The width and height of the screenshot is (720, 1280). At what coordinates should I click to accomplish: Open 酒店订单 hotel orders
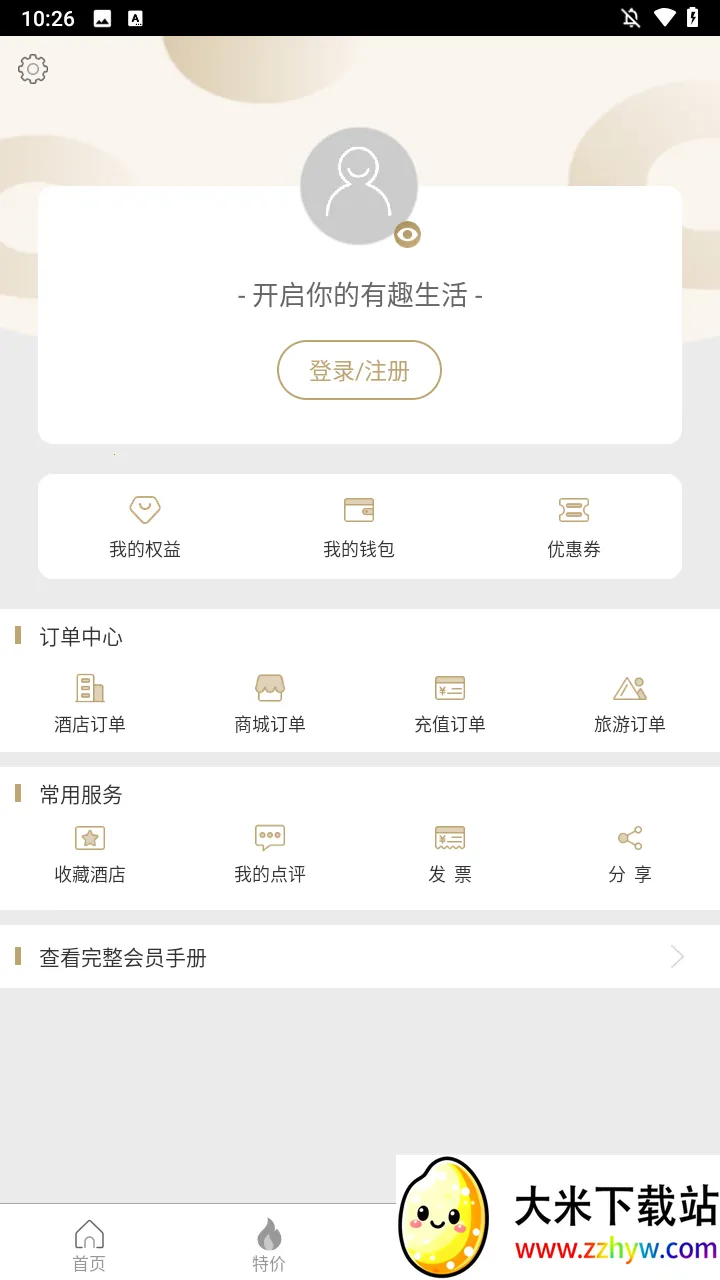coord(90,704)
